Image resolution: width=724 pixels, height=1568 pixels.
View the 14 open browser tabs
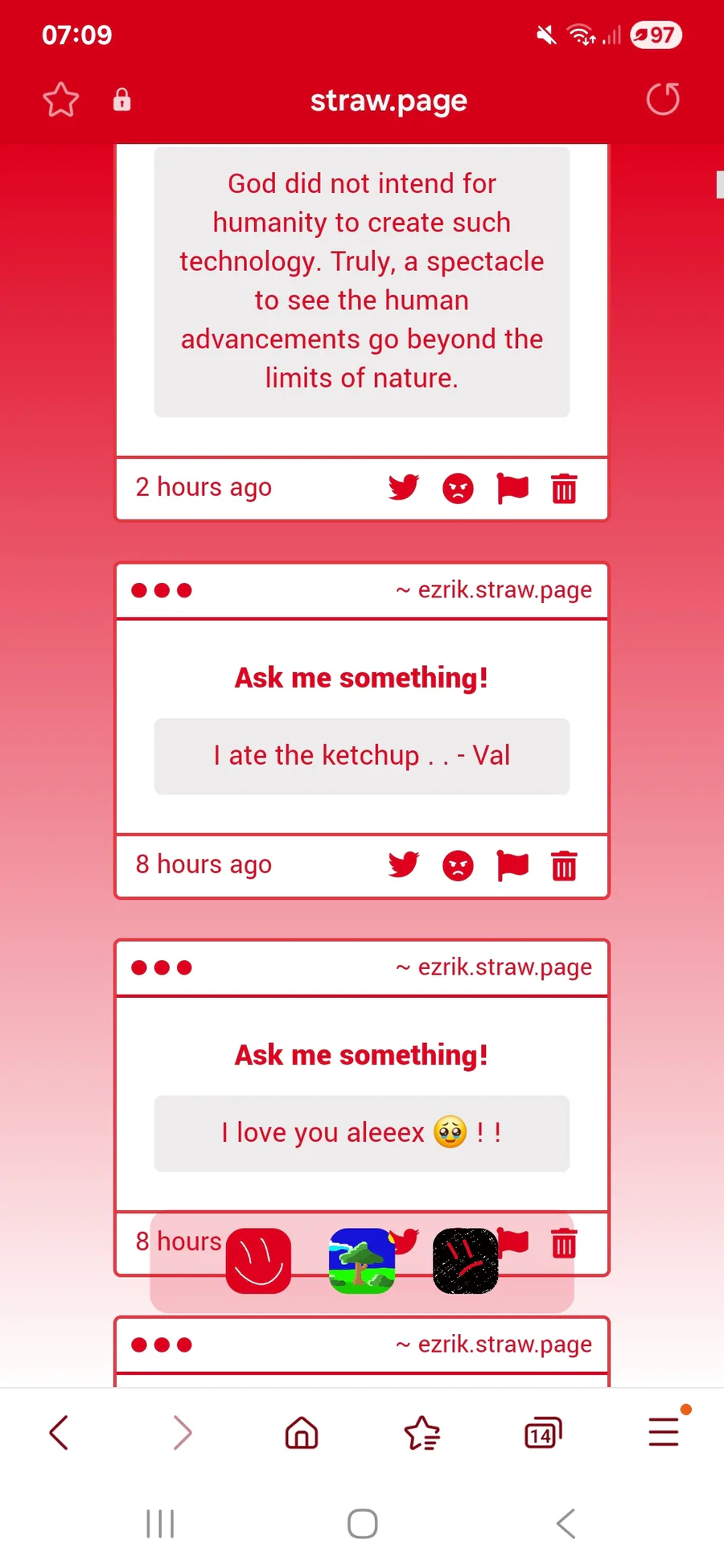[x=543, y=1432]
